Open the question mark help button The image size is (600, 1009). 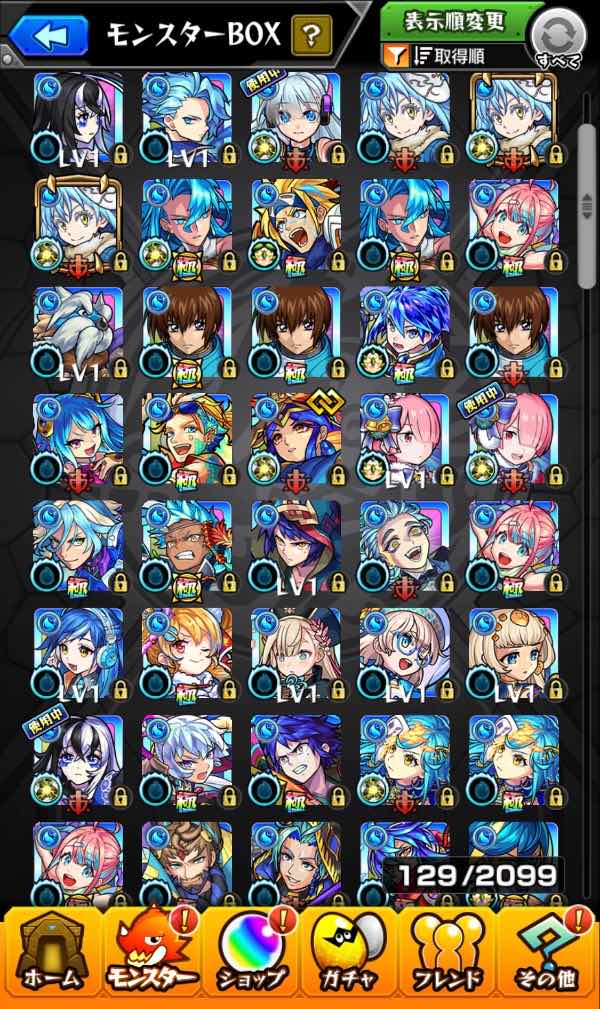click(312, 37)
